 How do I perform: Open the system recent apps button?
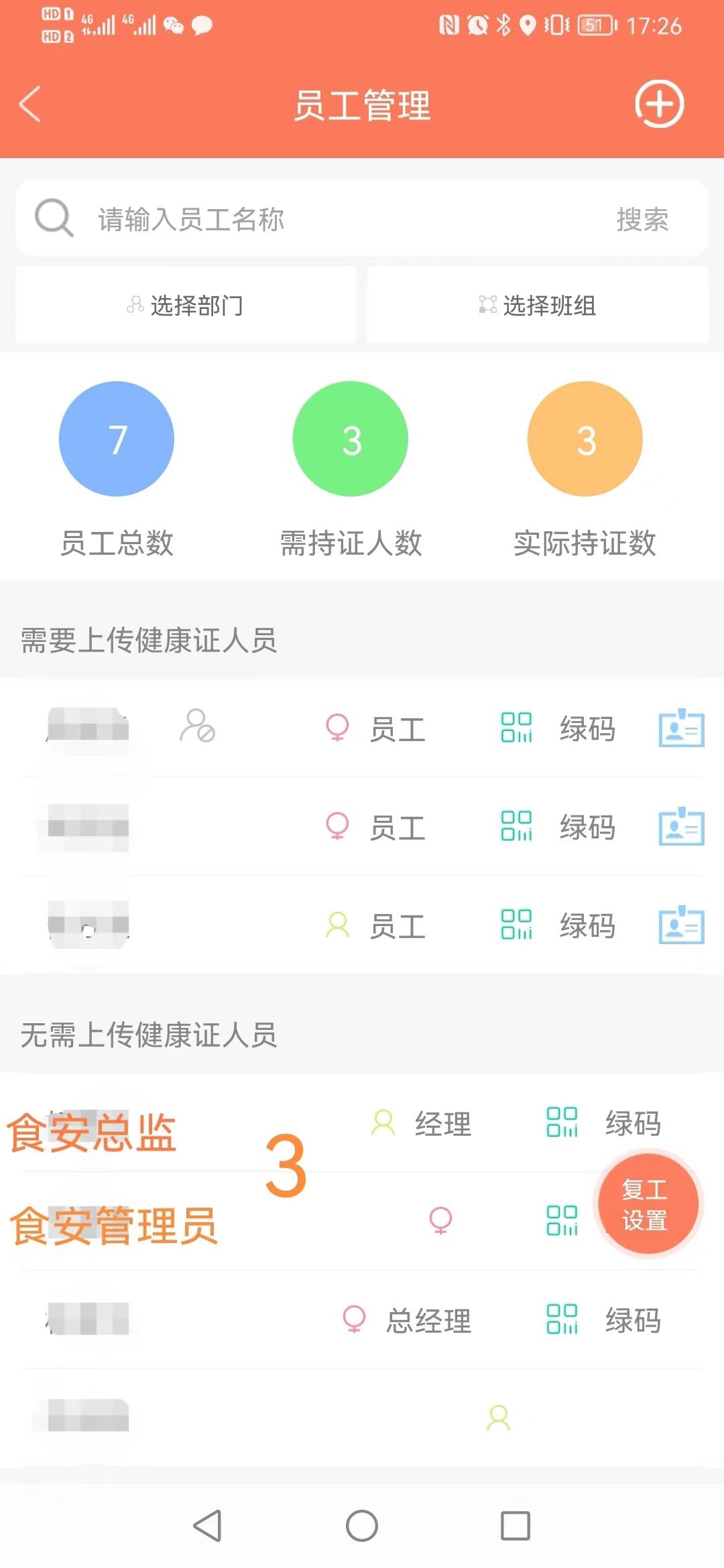(x=516, y=1526)
